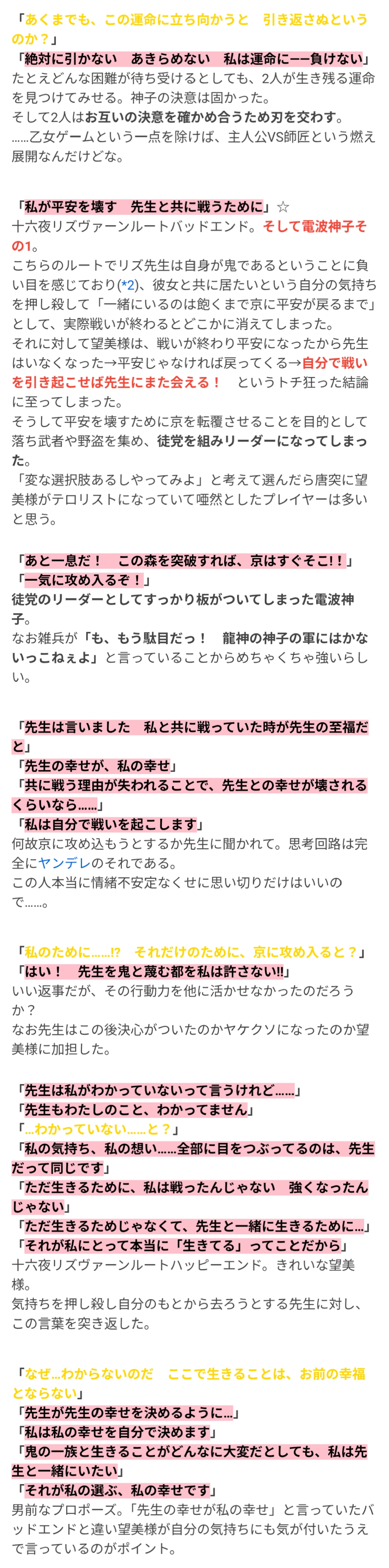
Task: Open footnote *2 link
Action: [127, 284]
